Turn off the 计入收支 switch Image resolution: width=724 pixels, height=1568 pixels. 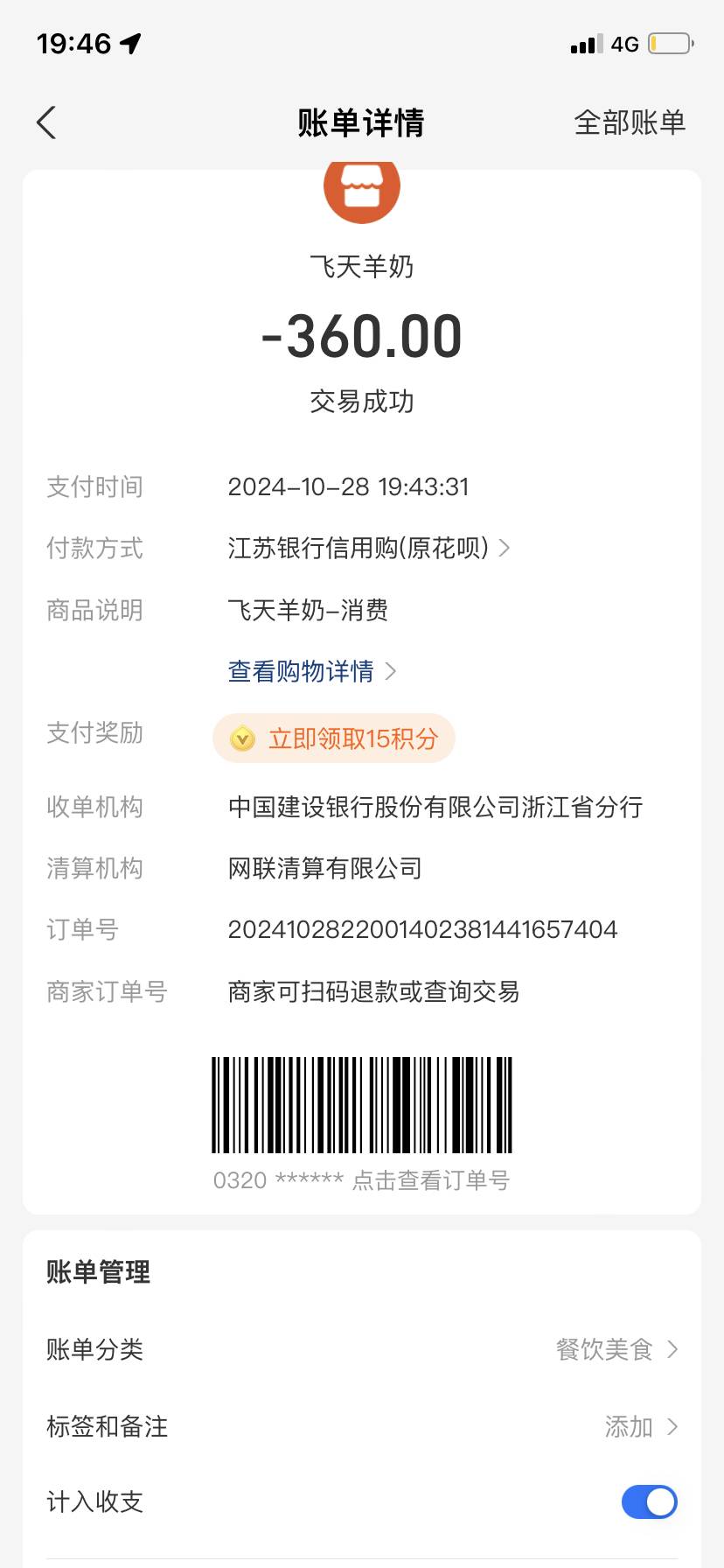[649, 1502]
